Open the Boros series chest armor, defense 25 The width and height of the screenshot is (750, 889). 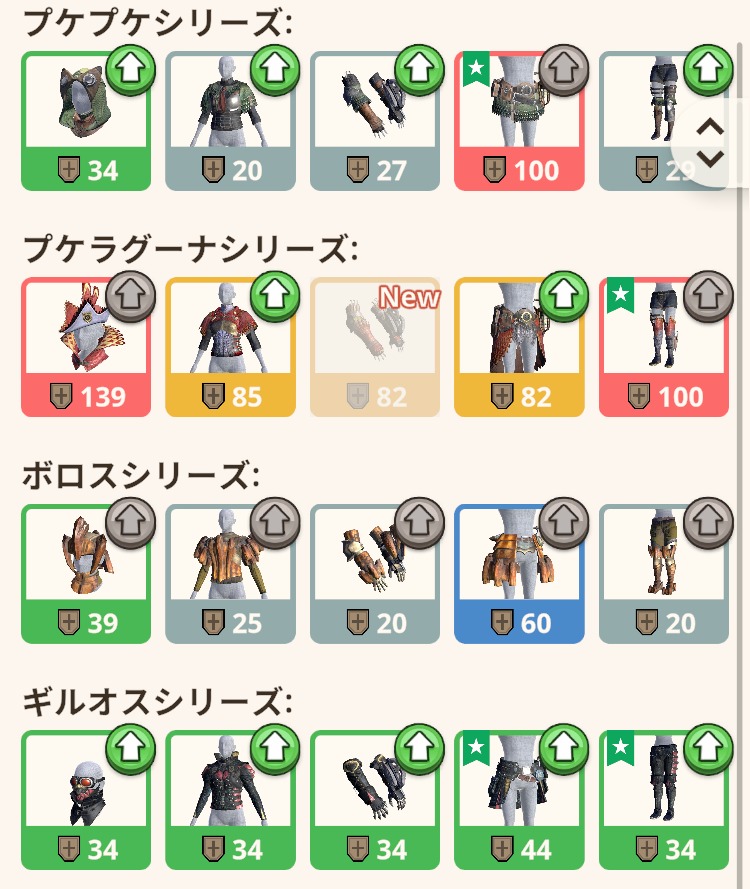tap(230, 573)
